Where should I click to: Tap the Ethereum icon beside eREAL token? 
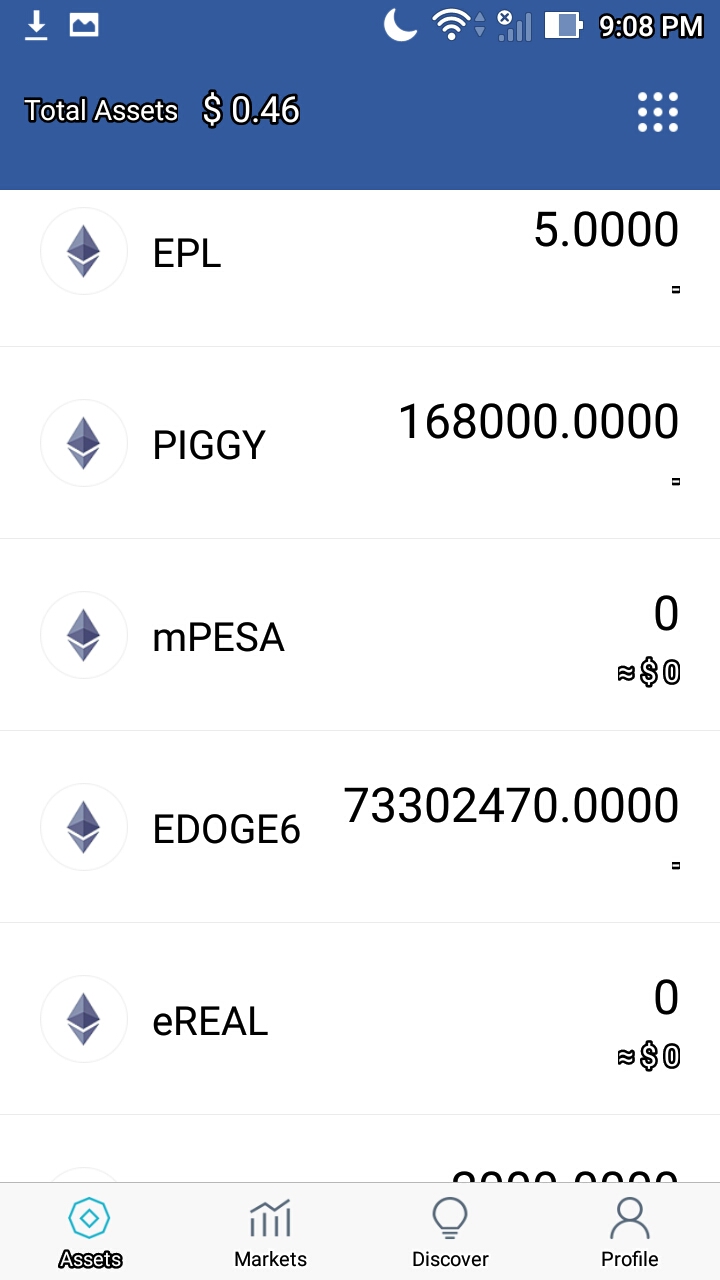83,1019
